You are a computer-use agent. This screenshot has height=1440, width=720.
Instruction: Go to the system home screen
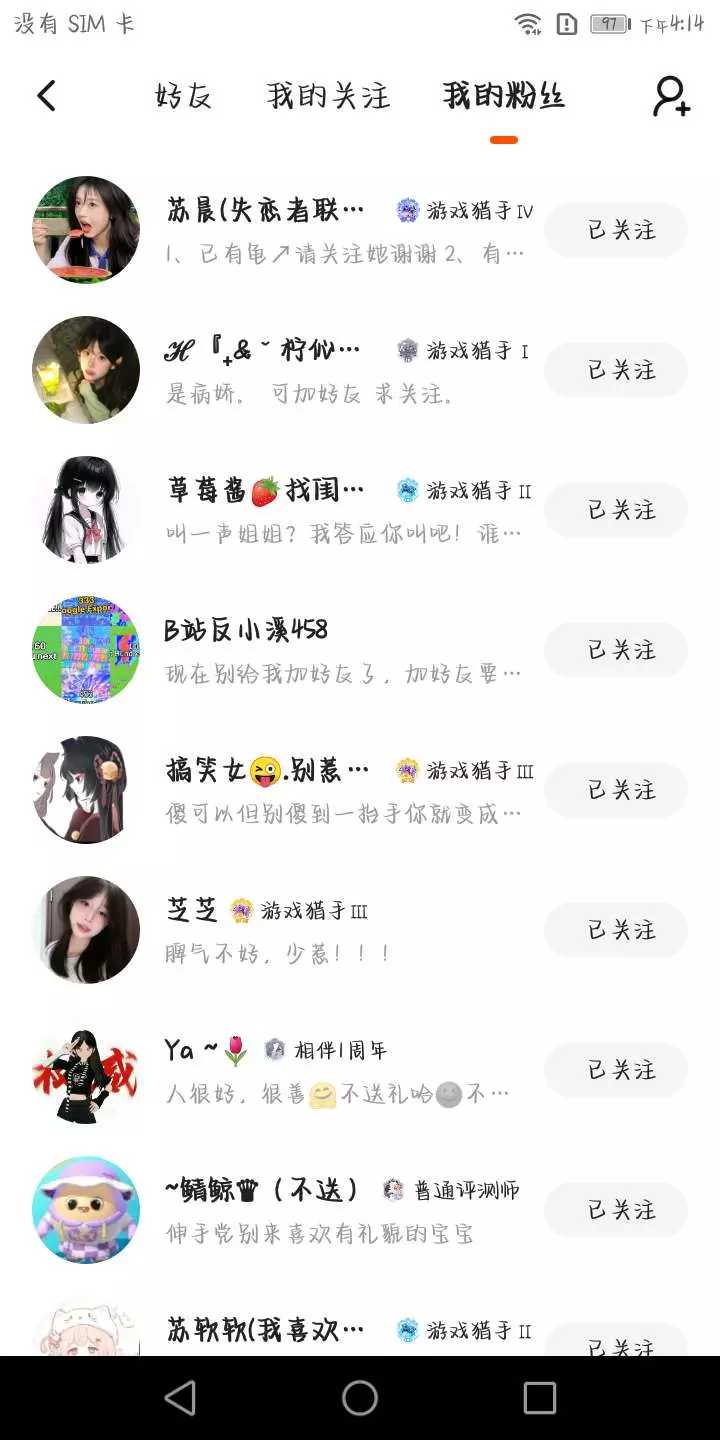[x=360, y=1398]
